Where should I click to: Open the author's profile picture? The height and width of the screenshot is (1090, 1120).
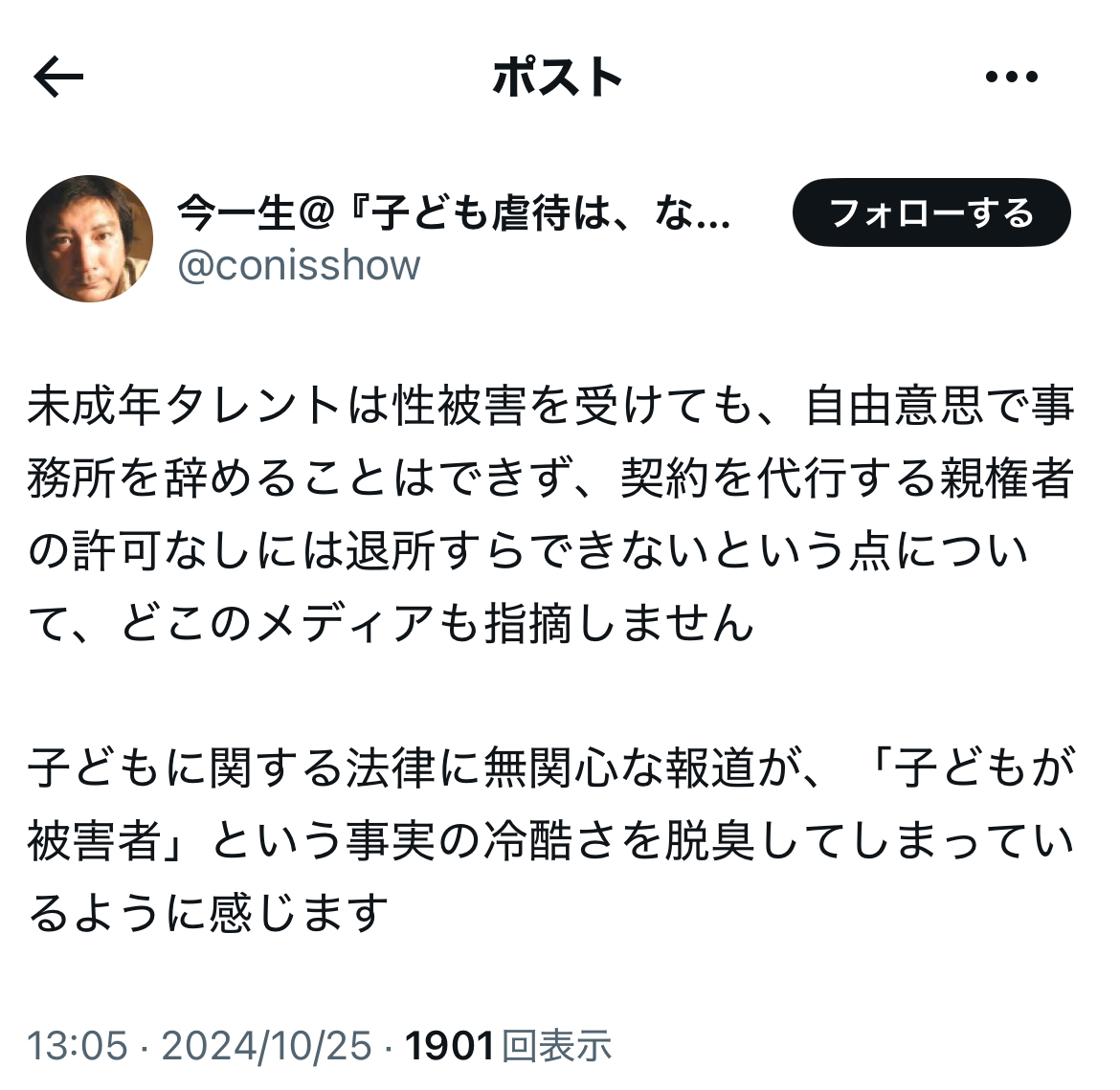(89, 238)
